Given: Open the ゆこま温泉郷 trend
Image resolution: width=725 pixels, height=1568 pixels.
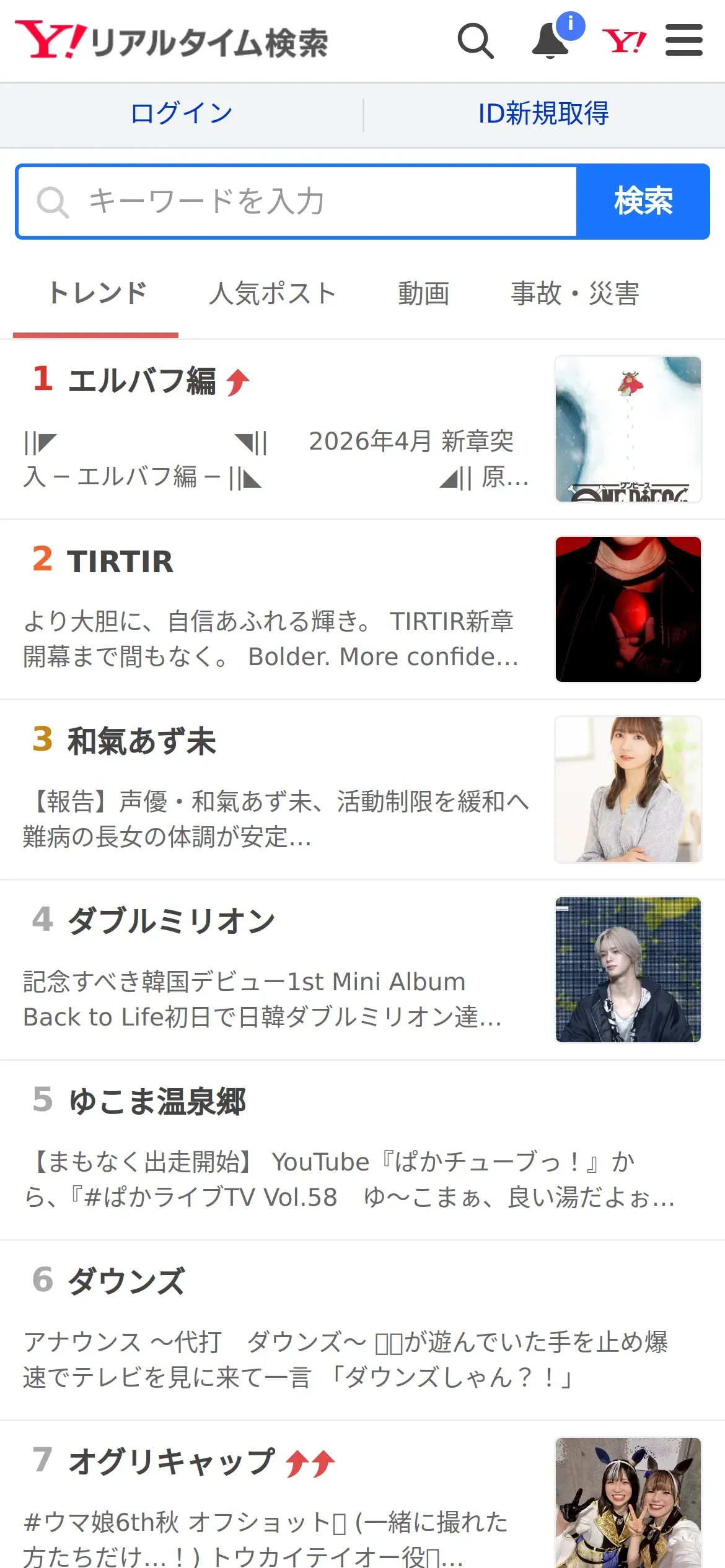Looking at the screenshot, I should click(x=157, y=1102).
